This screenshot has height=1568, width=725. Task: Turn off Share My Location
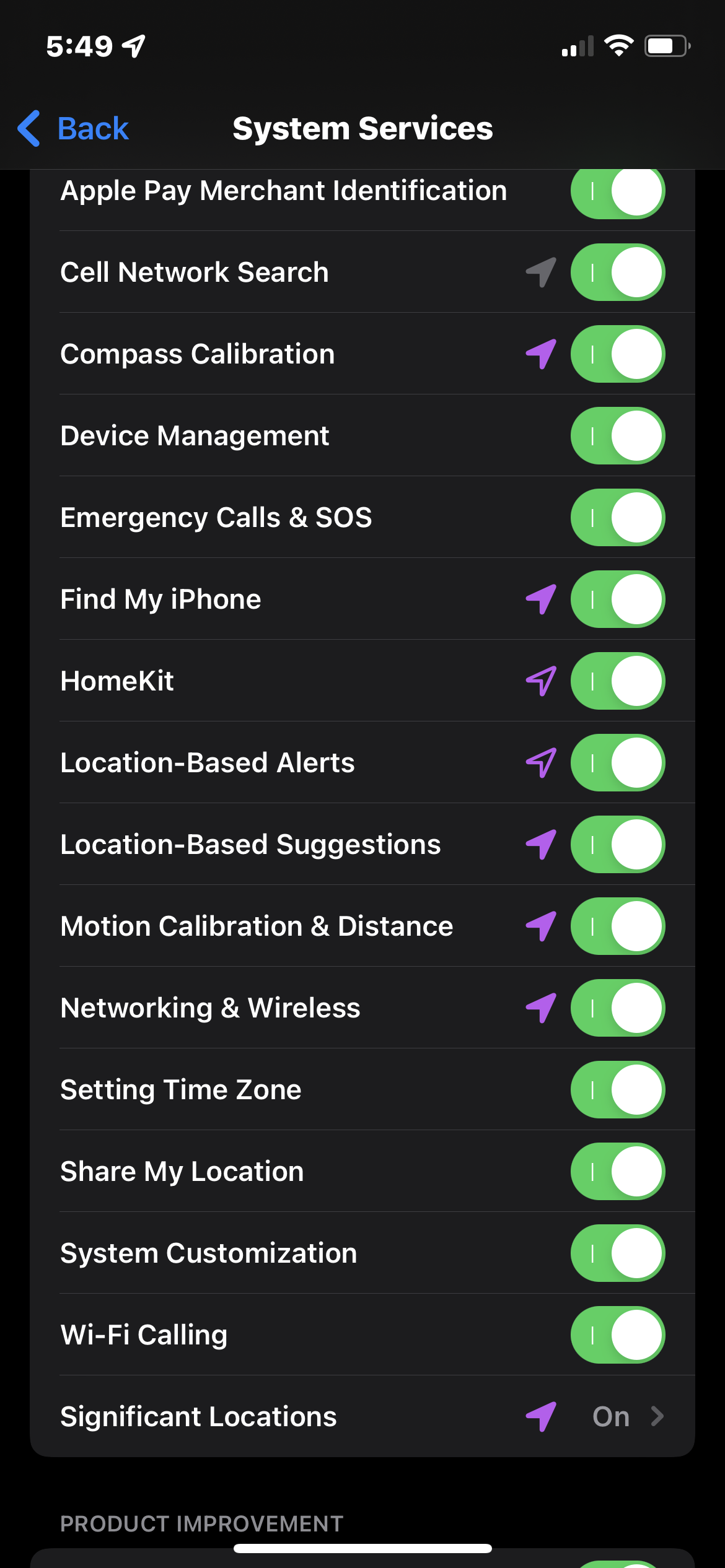[617, 1172]
